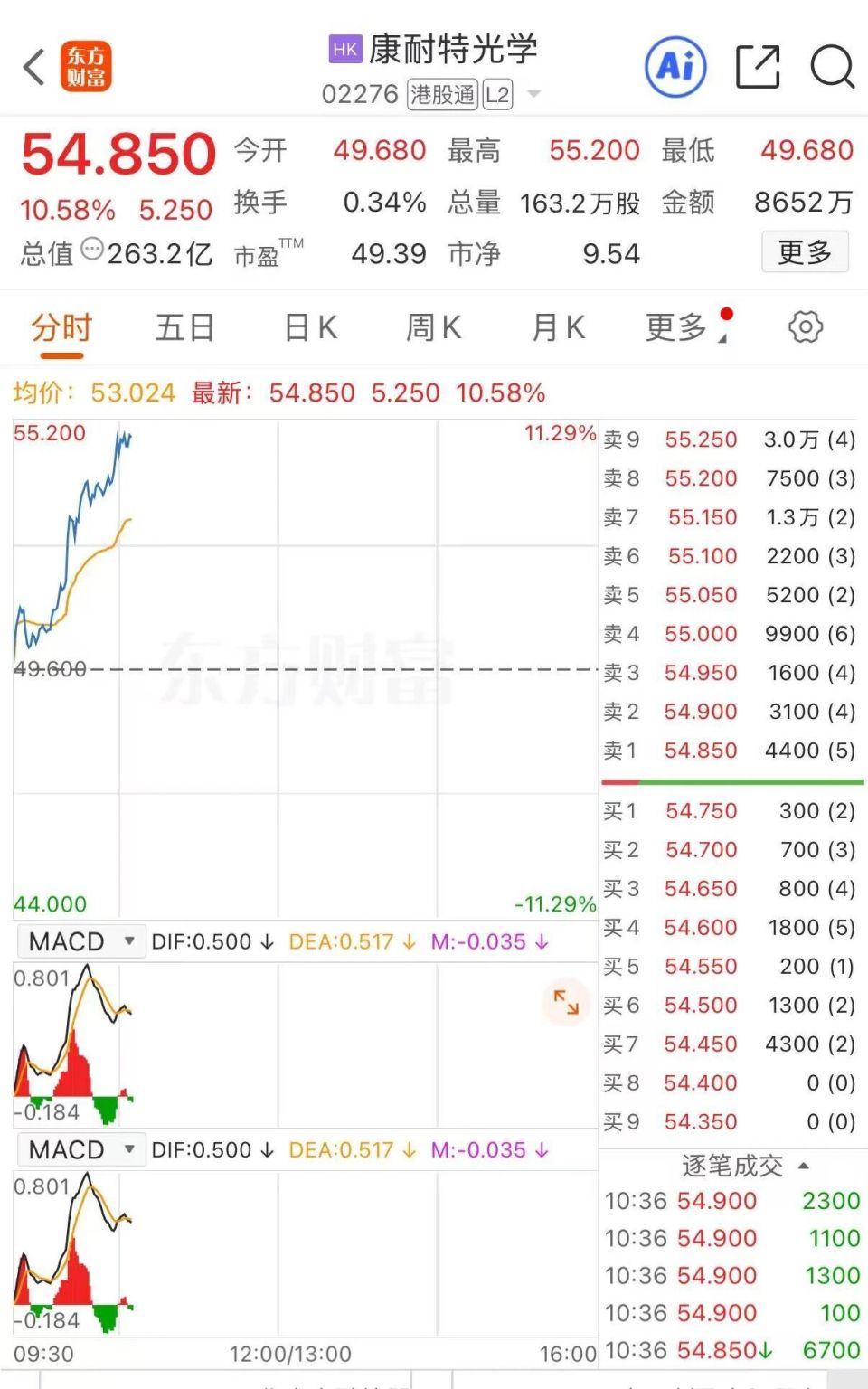Tap the buy-sell ratio bar
868x1389 pixels.
(x=731, y=779)
